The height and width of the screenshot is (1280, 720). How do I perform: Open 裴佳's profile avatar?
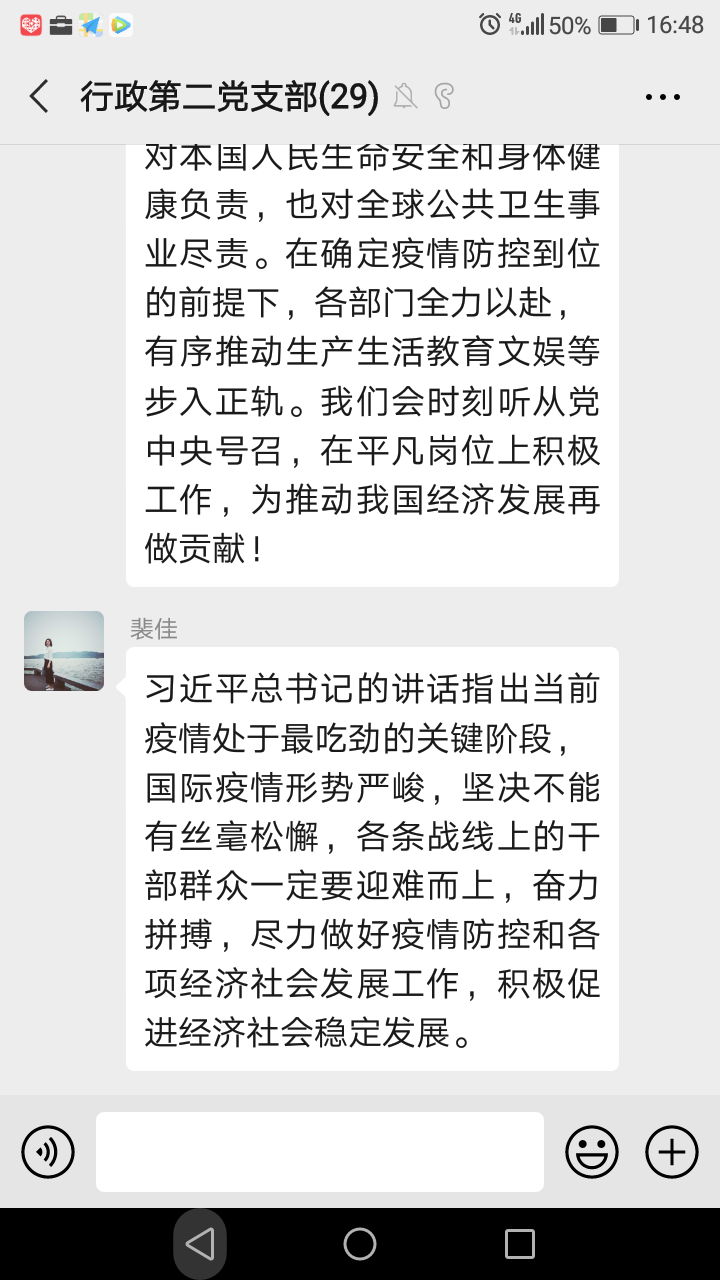click(x=64, y=651)
